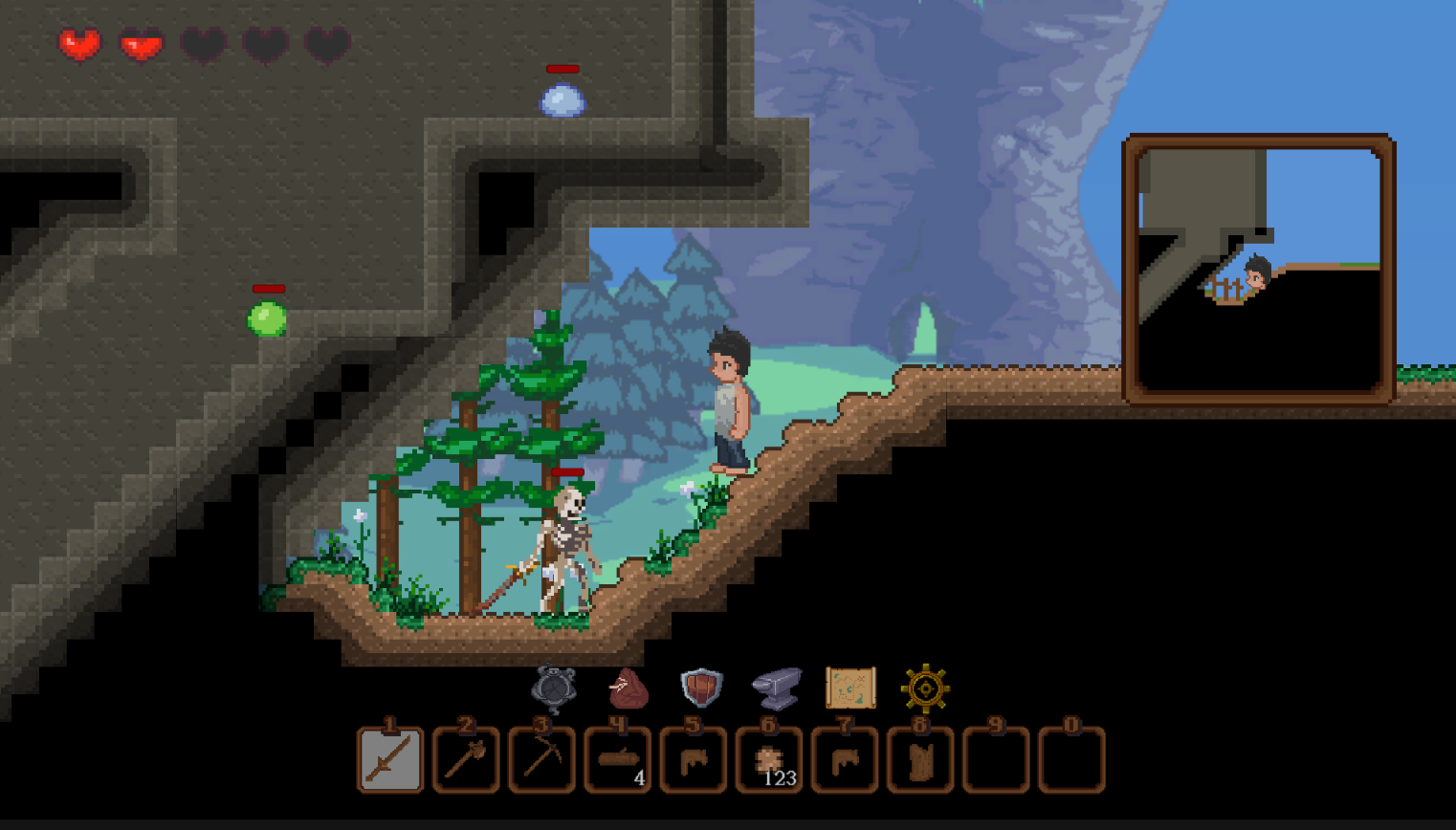Open the shield equipment icon
The height and width of the screenshot is (830, 1456).
(x=701, y=688)
